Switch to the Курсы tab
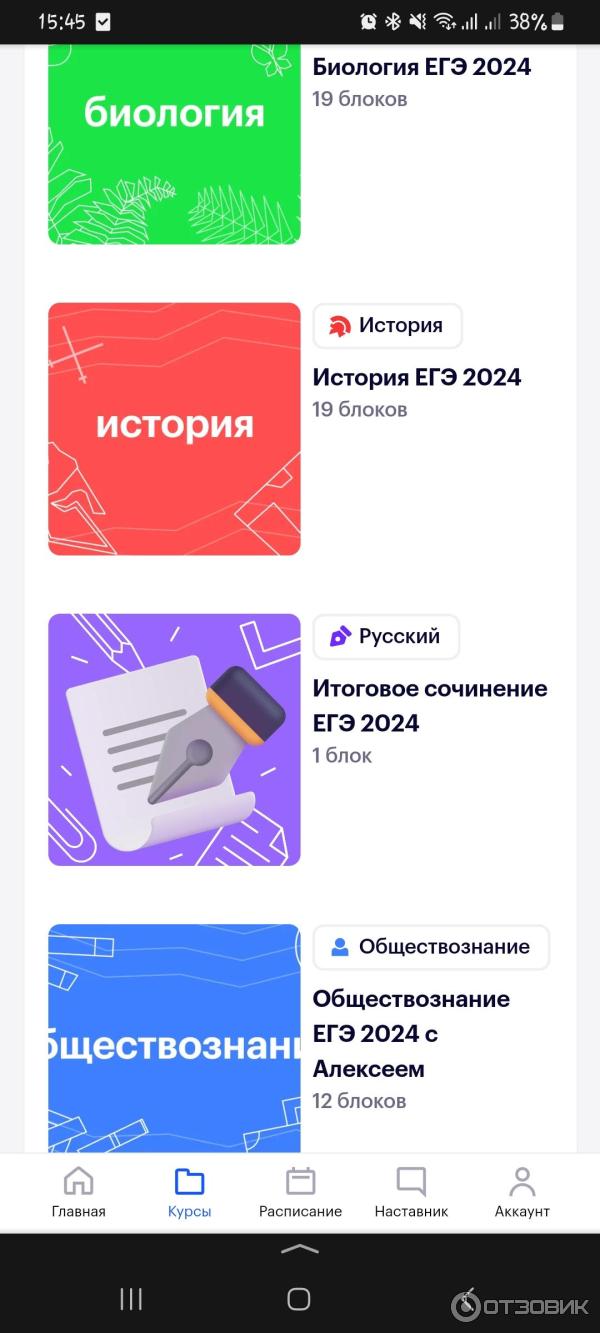 click(189, 1192)
